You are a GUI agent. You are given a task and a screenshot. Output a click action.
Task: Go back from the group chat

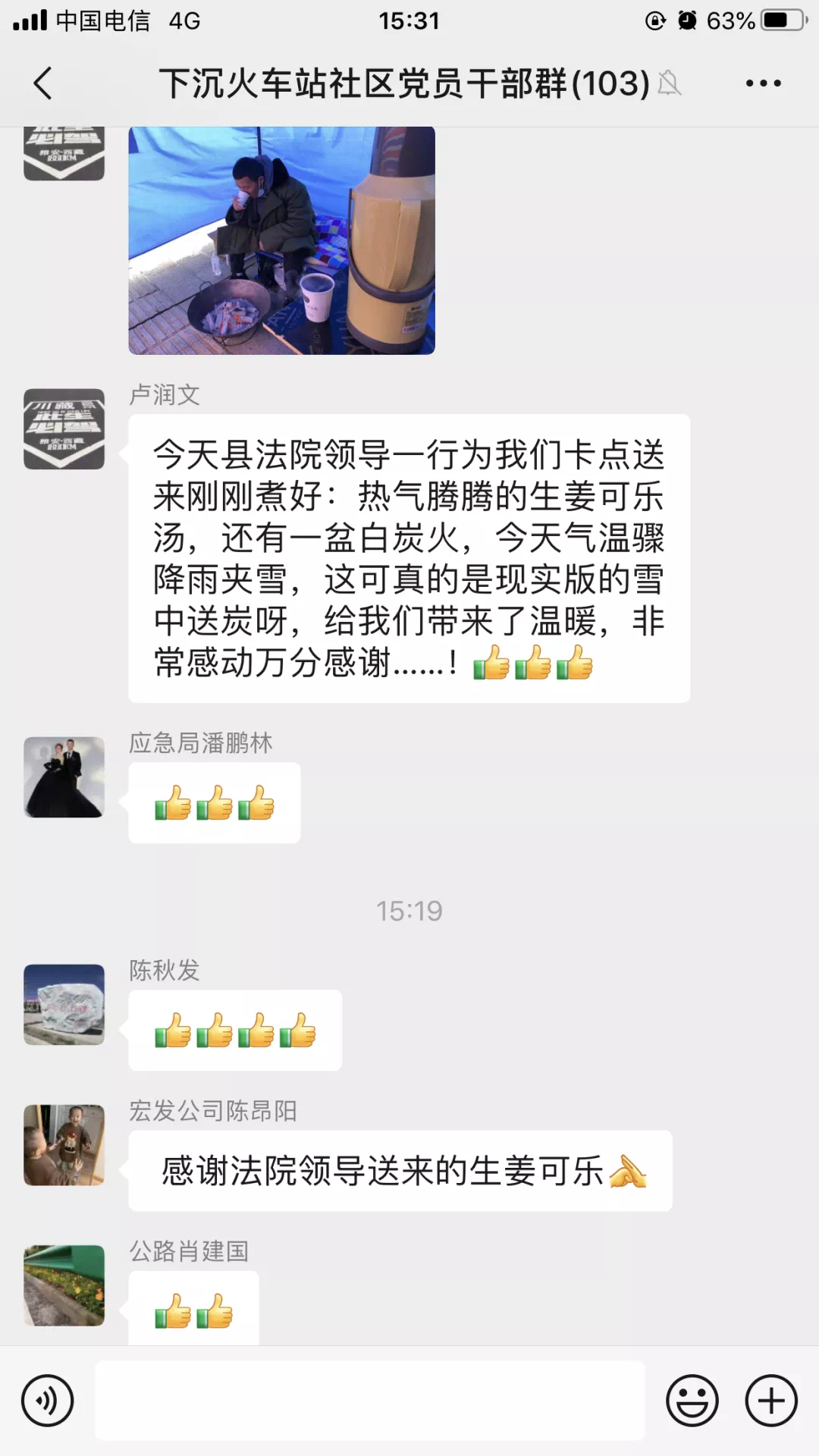coord(43,83)
